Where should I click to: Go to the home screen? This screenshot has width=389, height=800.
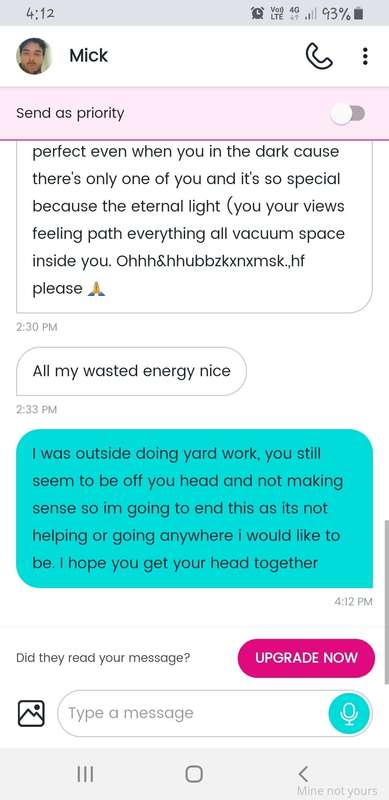point(194,773)
